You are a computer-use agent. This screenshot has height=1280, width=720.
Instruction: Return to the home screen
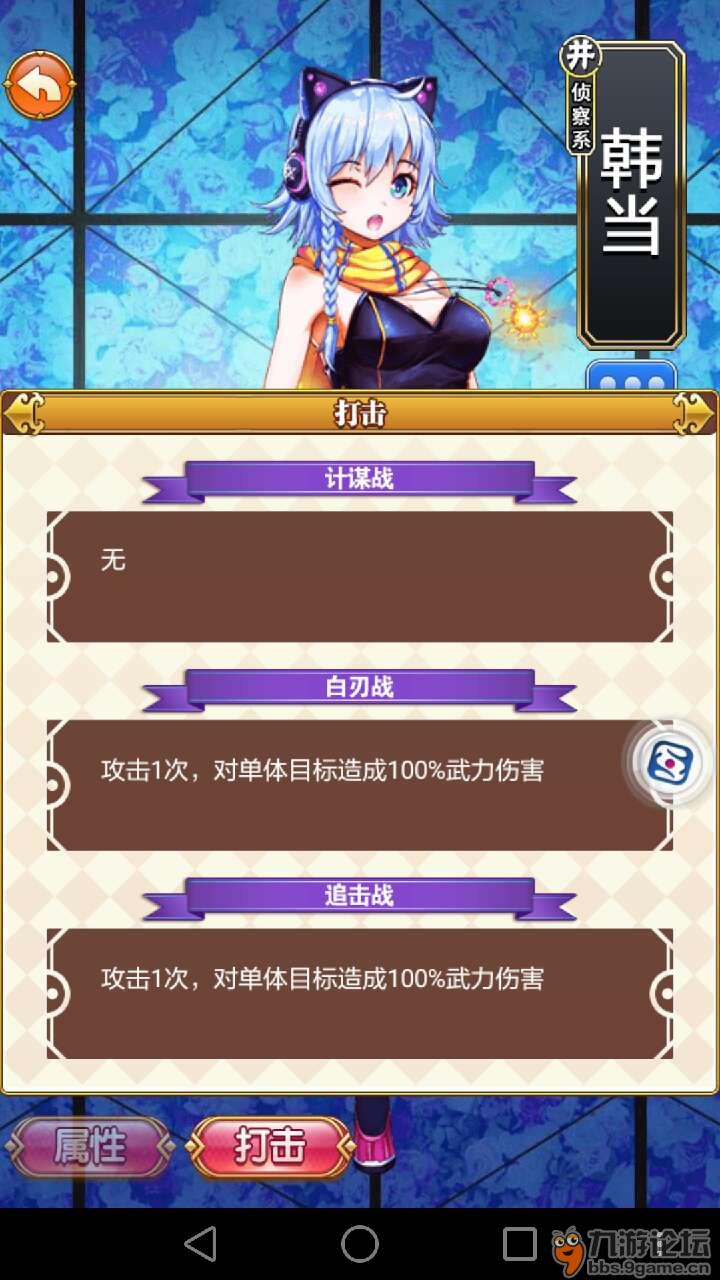point(360,1244)
